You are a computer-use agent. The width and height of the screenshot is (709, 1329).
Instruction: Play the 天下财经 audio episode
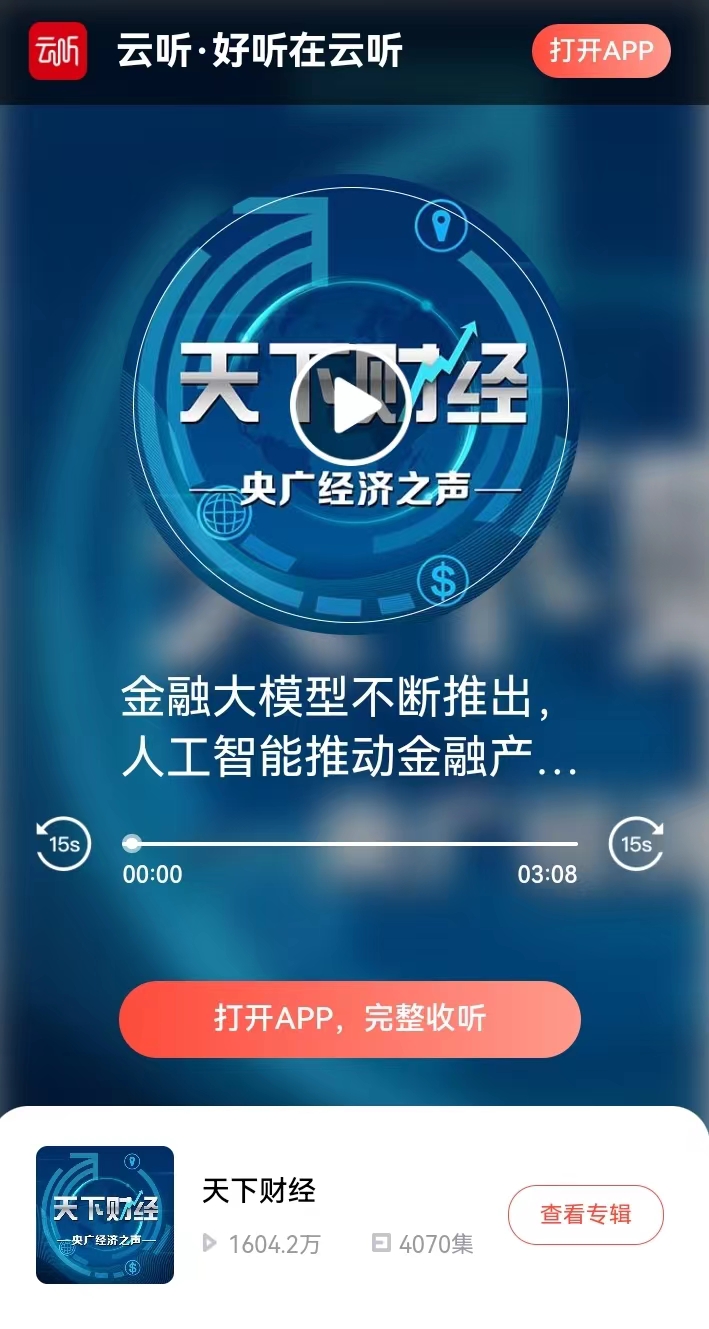[x=350, y=405]
